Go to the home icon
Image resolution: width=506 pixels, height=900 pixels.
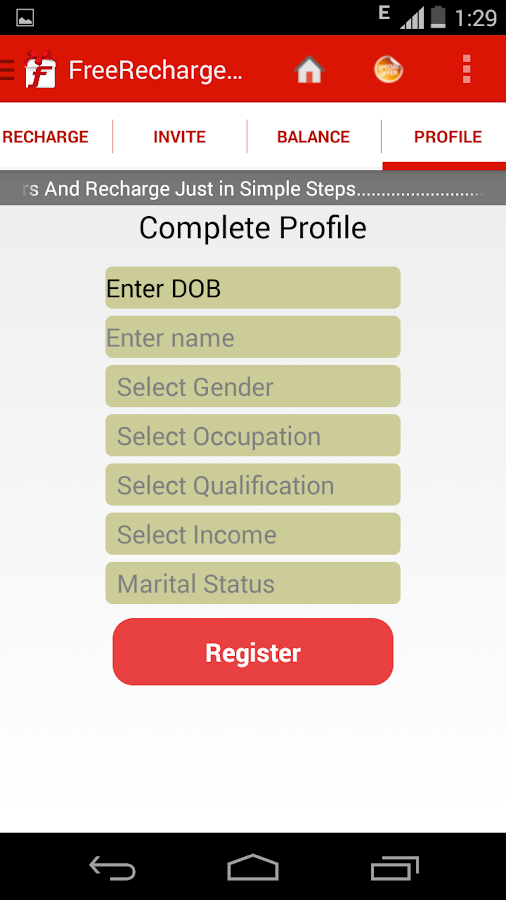click(309, 69)
